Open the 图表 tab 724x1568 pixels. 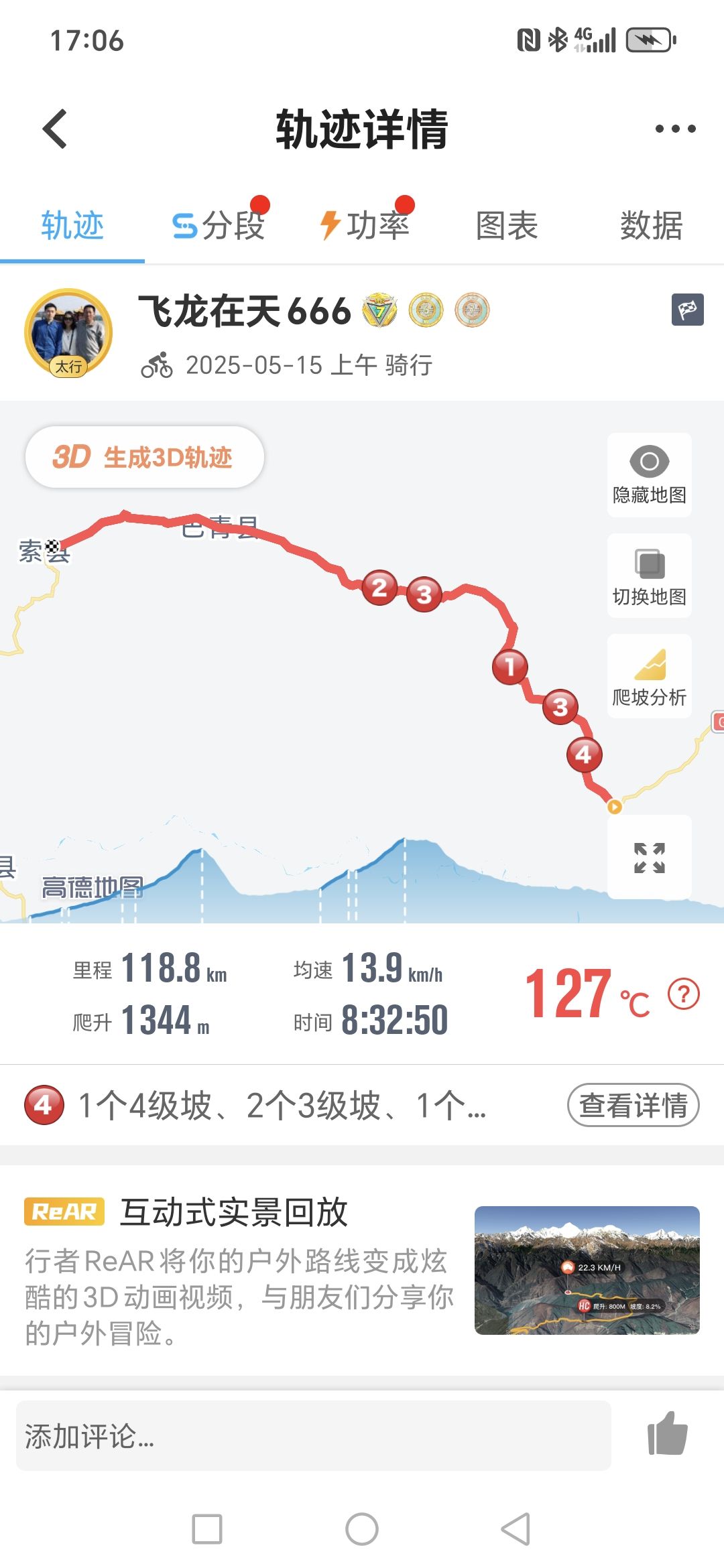point(507,226)
